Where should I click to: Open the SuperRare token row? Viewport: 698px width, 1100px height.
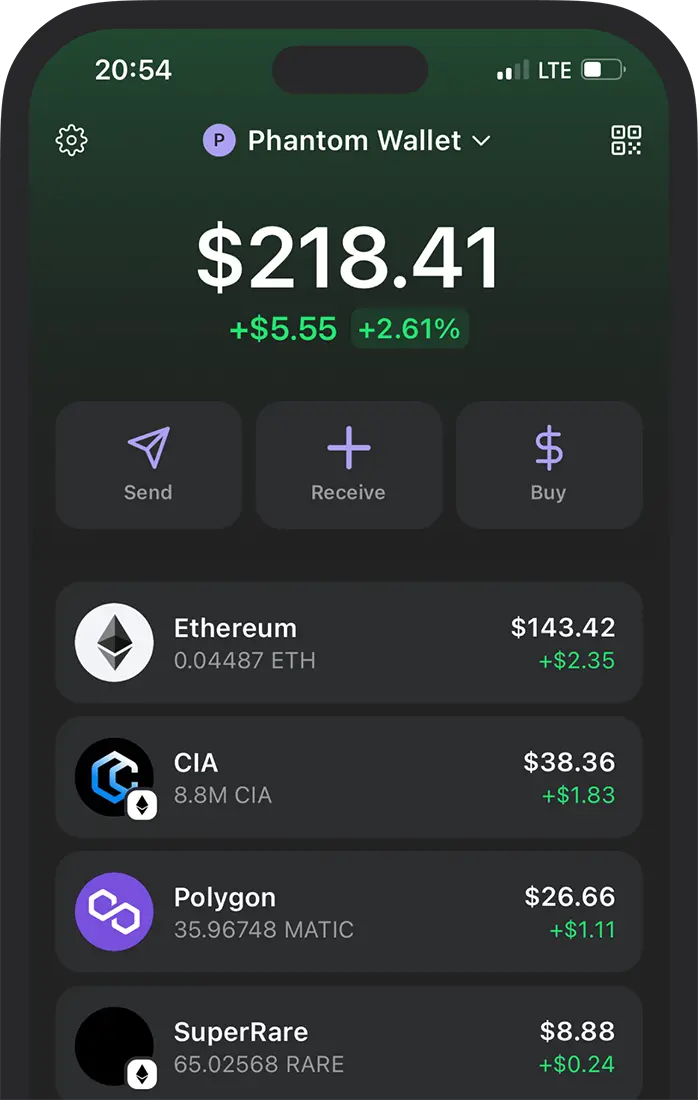[x=348, y=1045]
